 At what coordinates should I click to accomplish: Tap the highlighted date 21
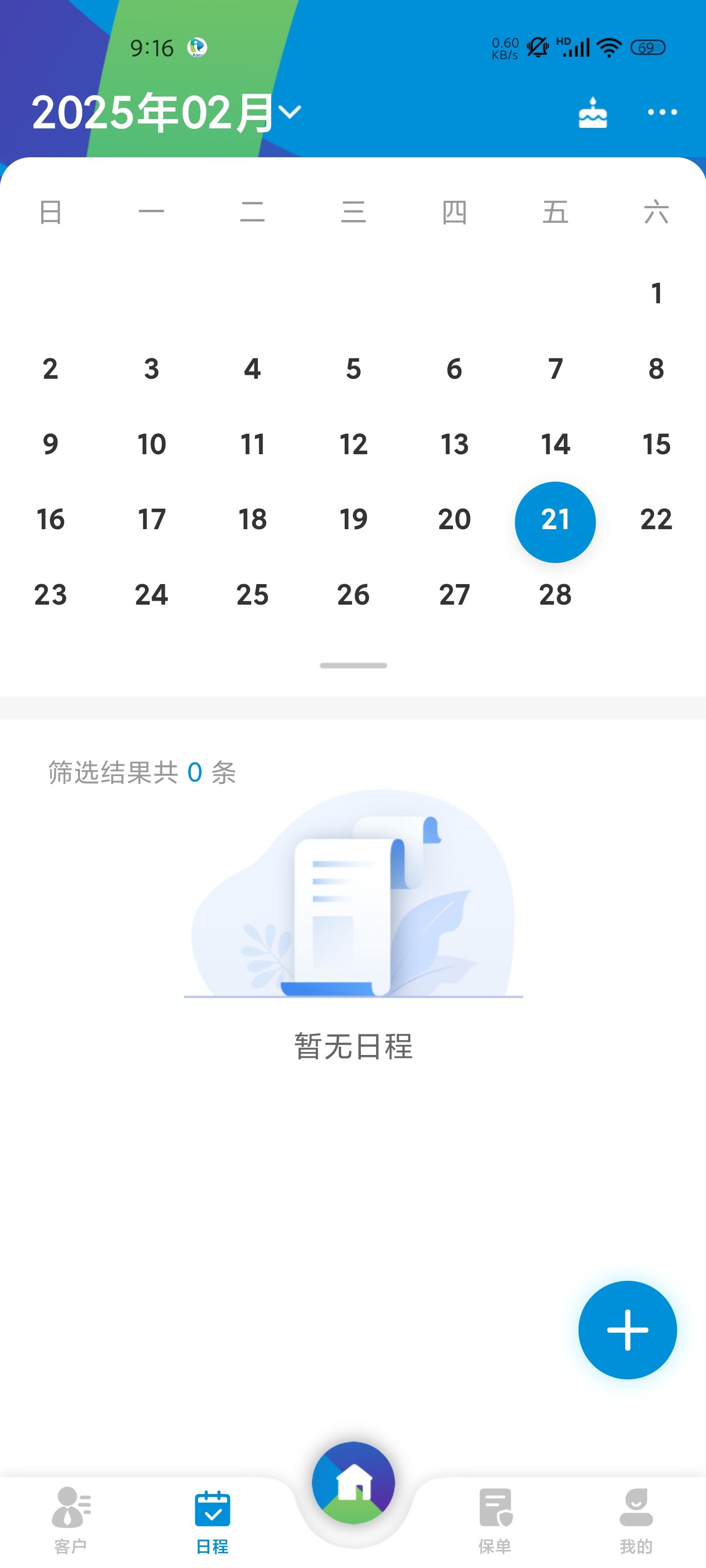click(555, 521)
